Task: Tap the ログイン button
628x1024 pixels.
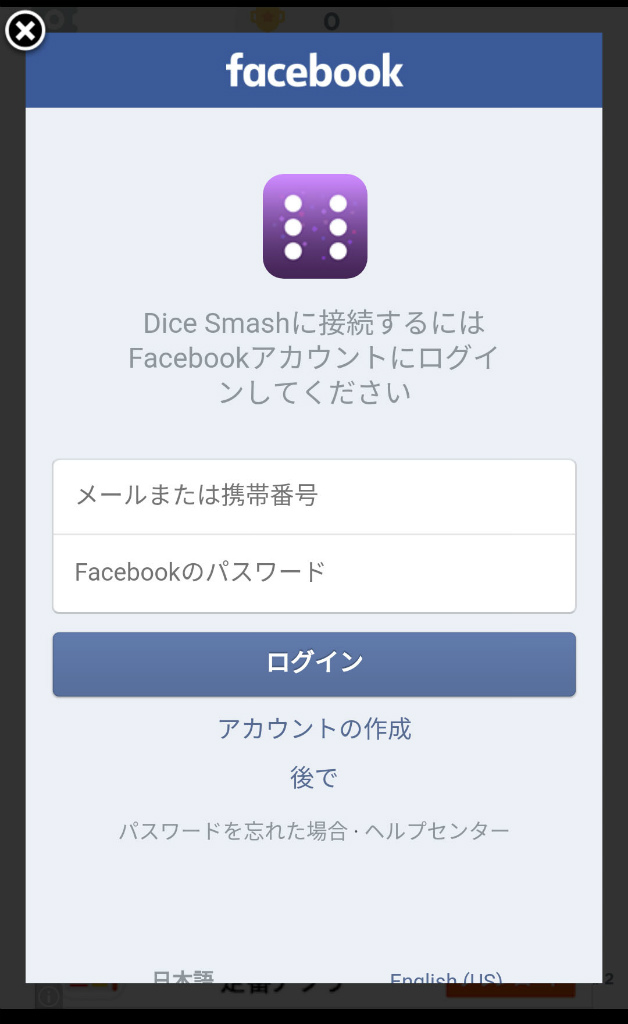Action: pyautogui.click(x=314, y=663)
